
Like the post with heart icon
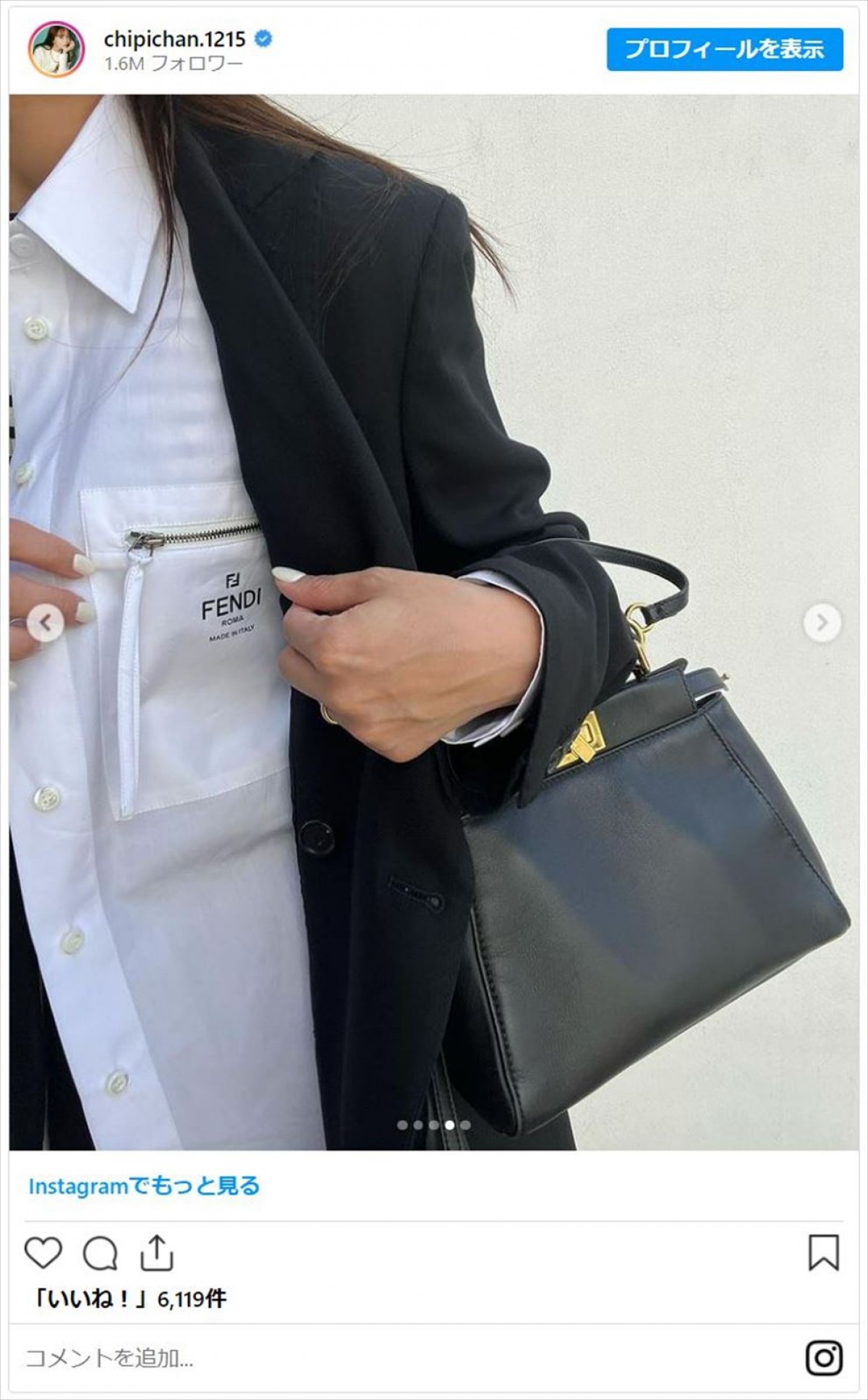coord(43,1252)
